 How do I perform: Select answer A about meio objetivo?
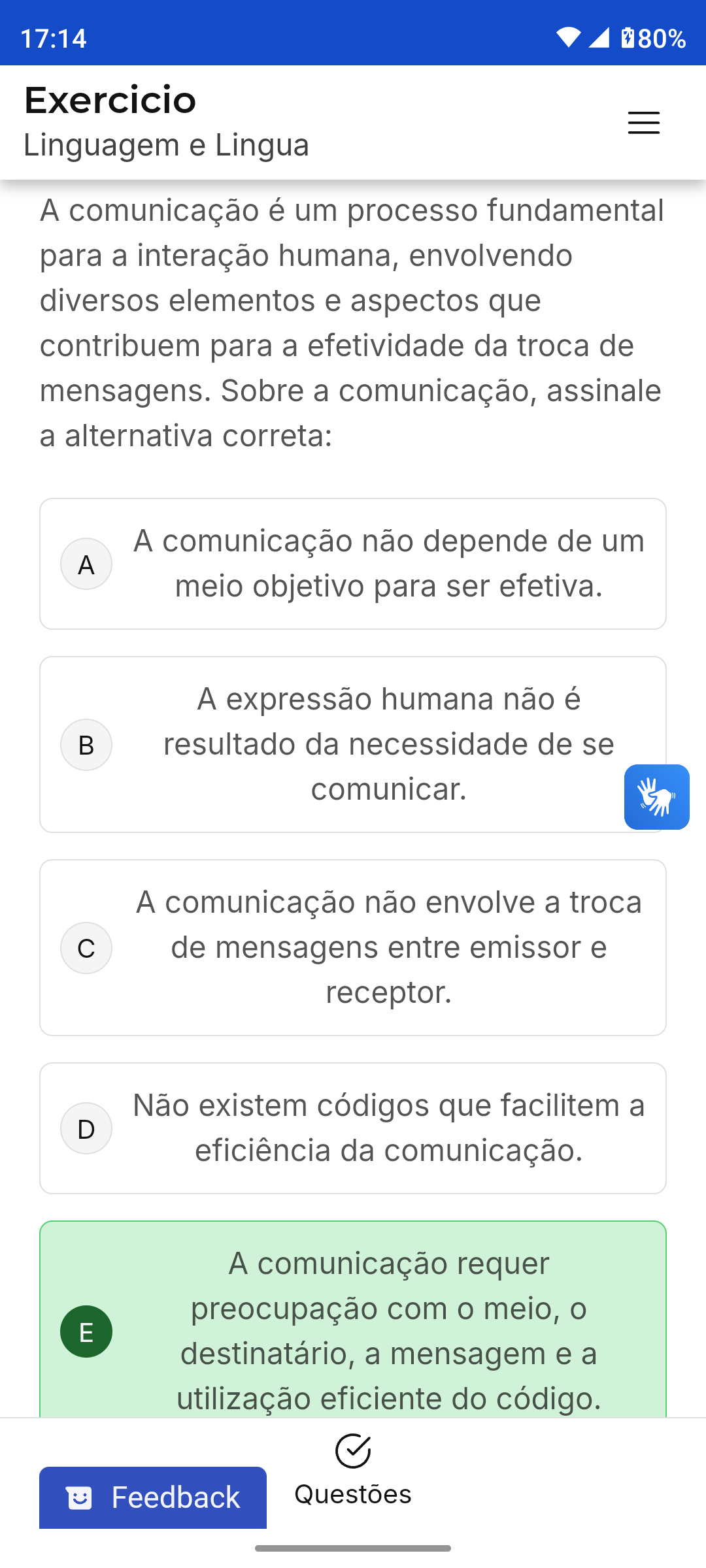tap(353, 564)
